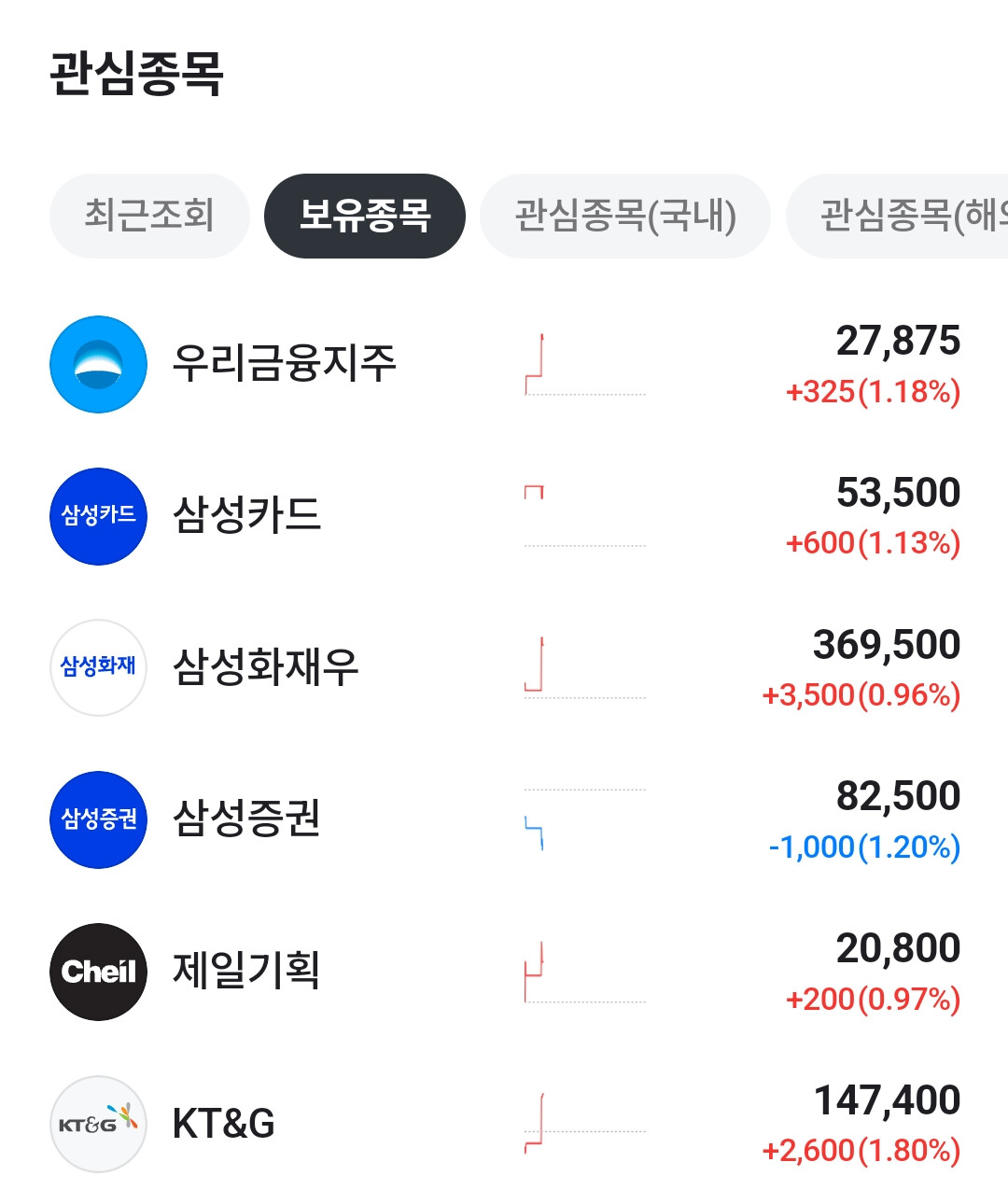Switch to the 최근조회 tab
Screen dimensions: 1008x1204
click(149, 216)
